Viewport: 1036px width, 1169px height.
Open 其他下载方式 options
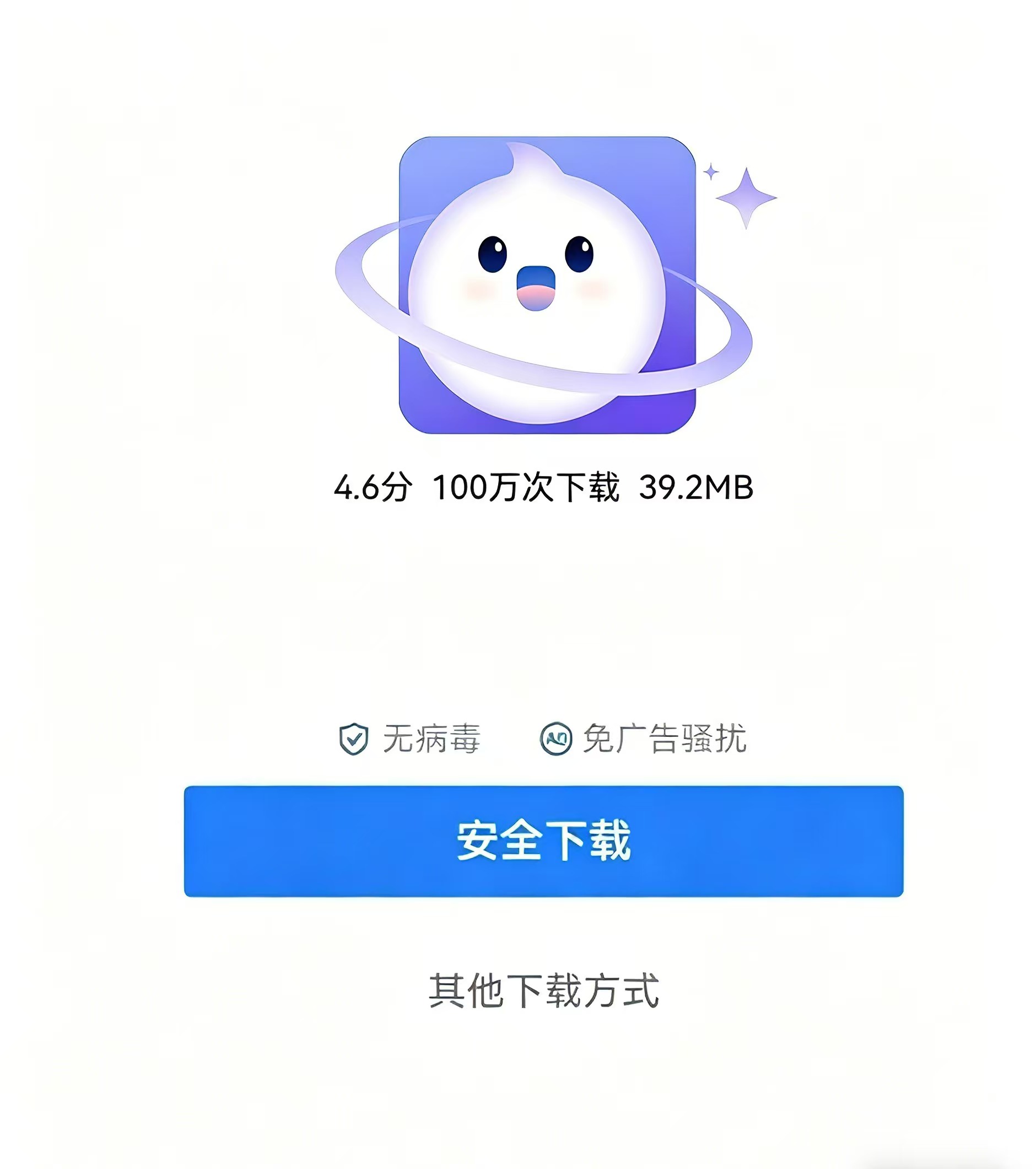[544, 990]
